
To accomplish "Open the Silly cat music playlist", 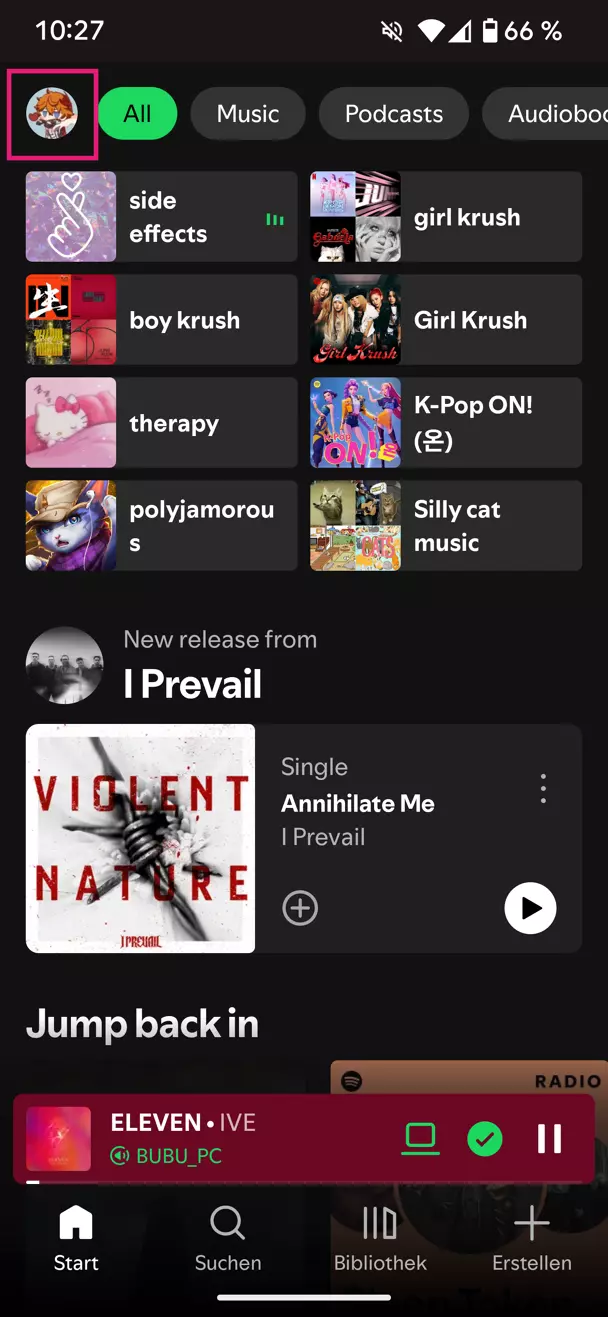I will (x=446, y=526).
